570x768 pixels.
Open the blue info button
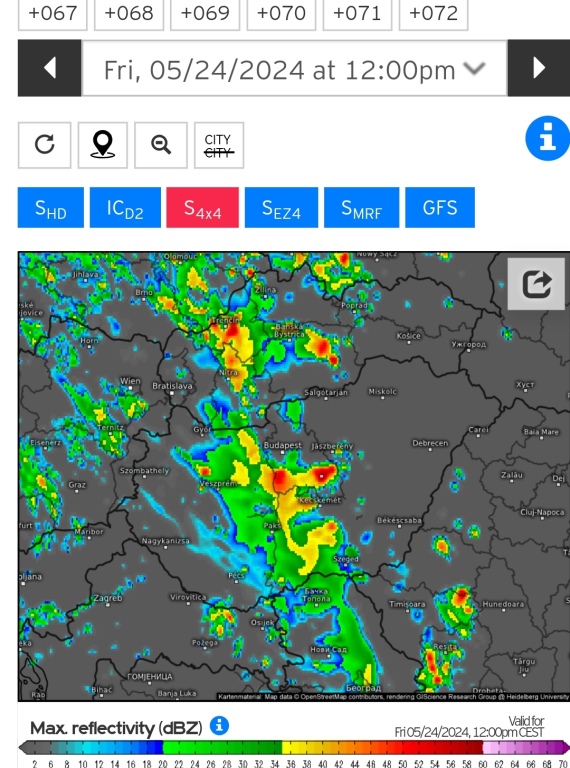click(547, 138)
